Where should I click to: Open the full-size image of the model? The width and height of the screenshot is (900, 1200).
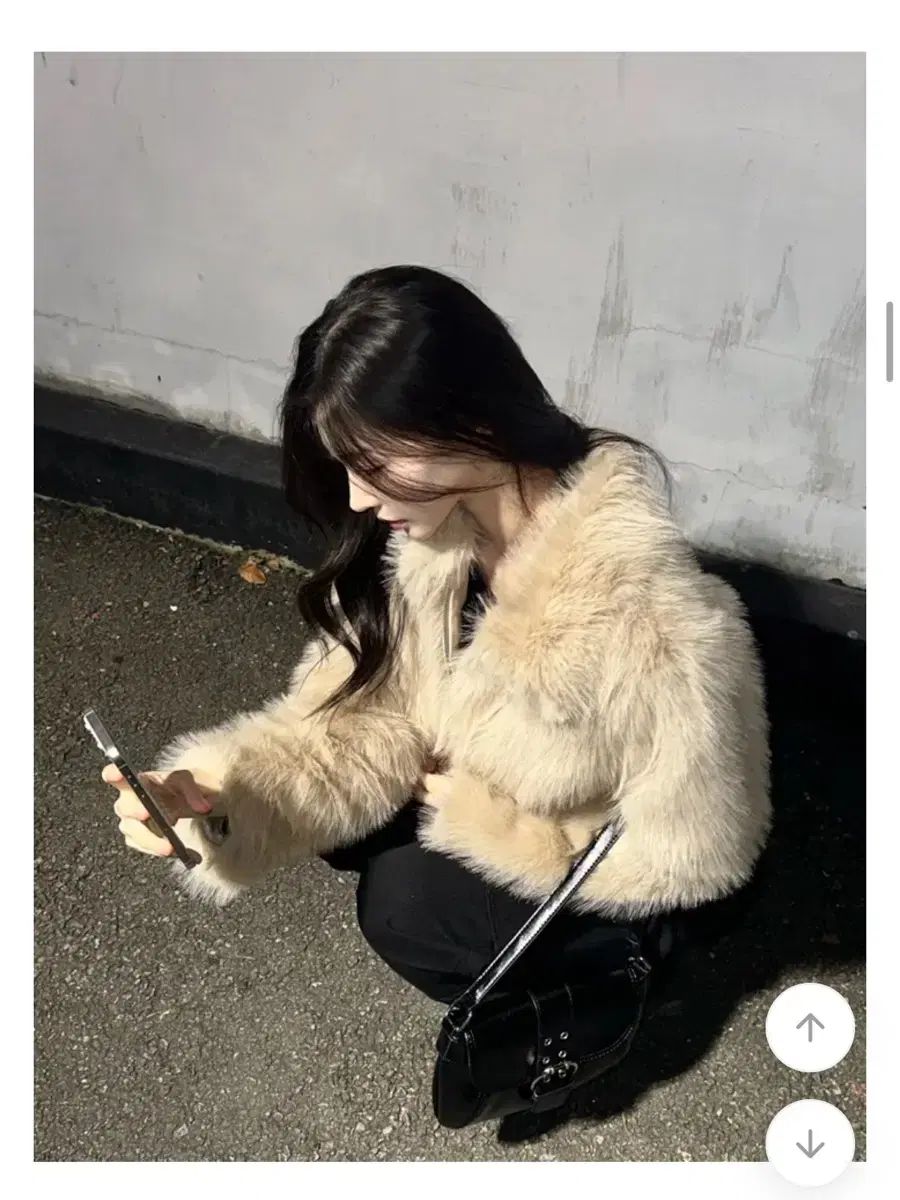[450, 600]
